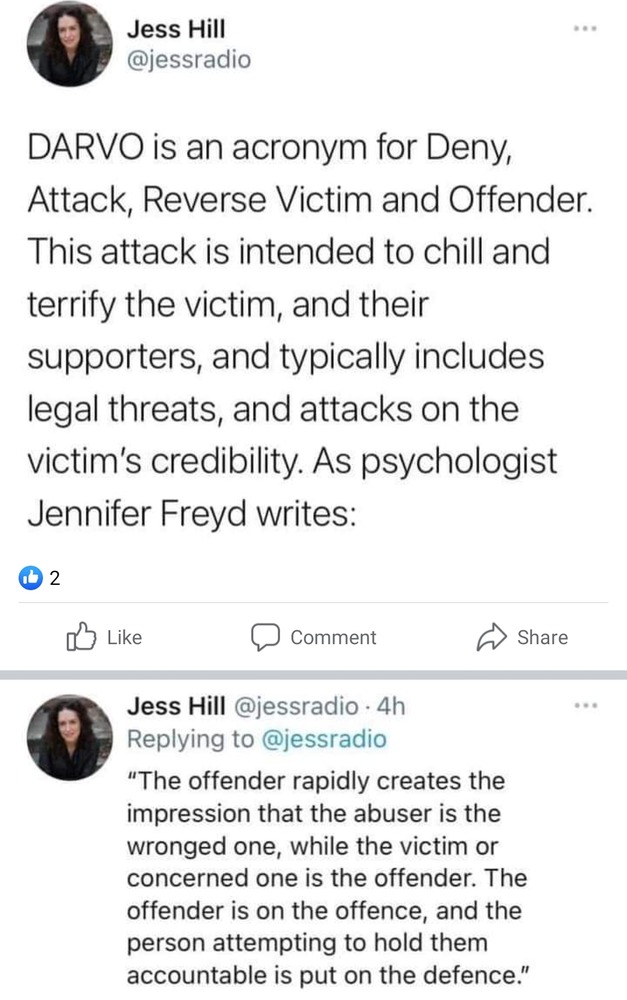This screenshot has height=1000, width=627.
Task: Like the DARVO acronym post
Action: (x=104, y=637)
